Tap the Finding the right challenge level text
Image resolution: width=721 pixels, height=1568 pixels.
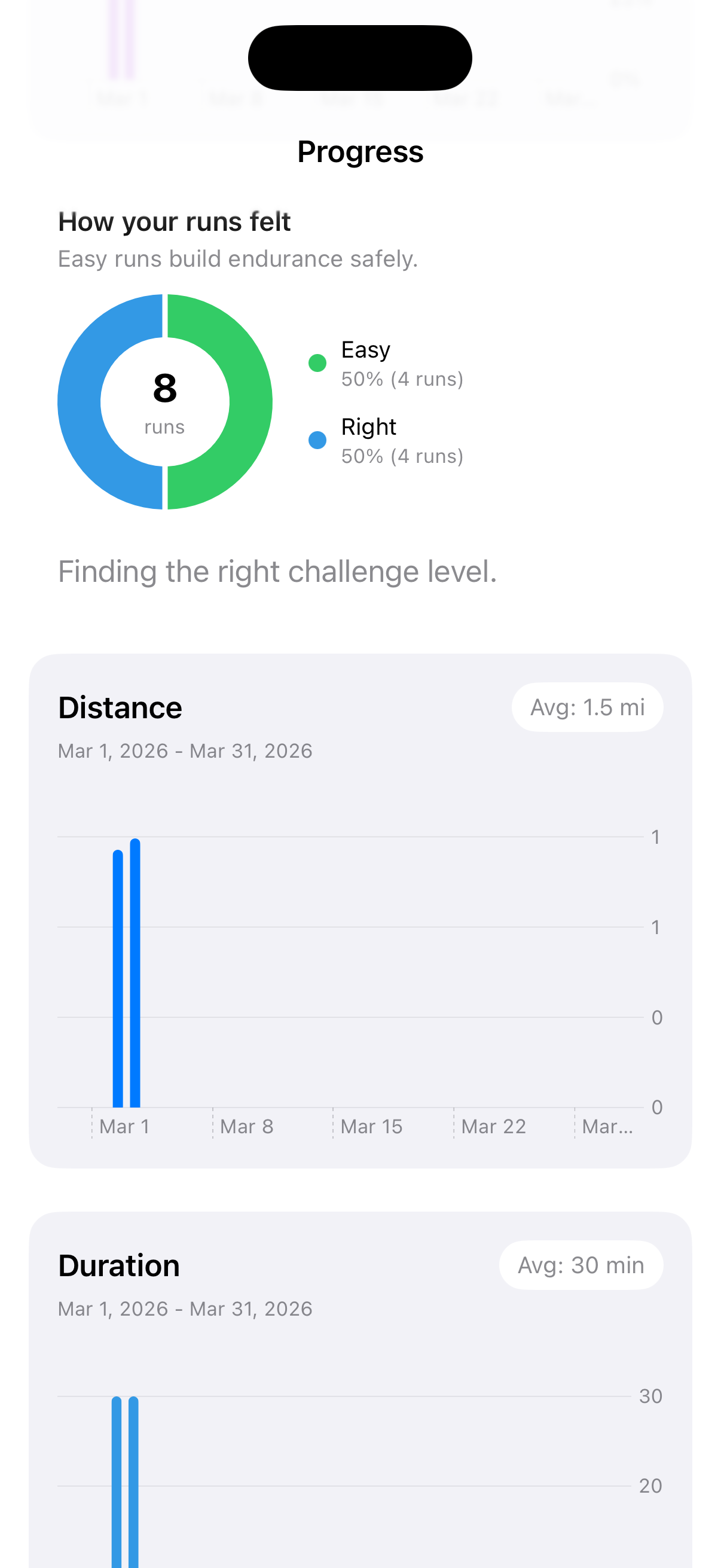(x=277, y=571)
